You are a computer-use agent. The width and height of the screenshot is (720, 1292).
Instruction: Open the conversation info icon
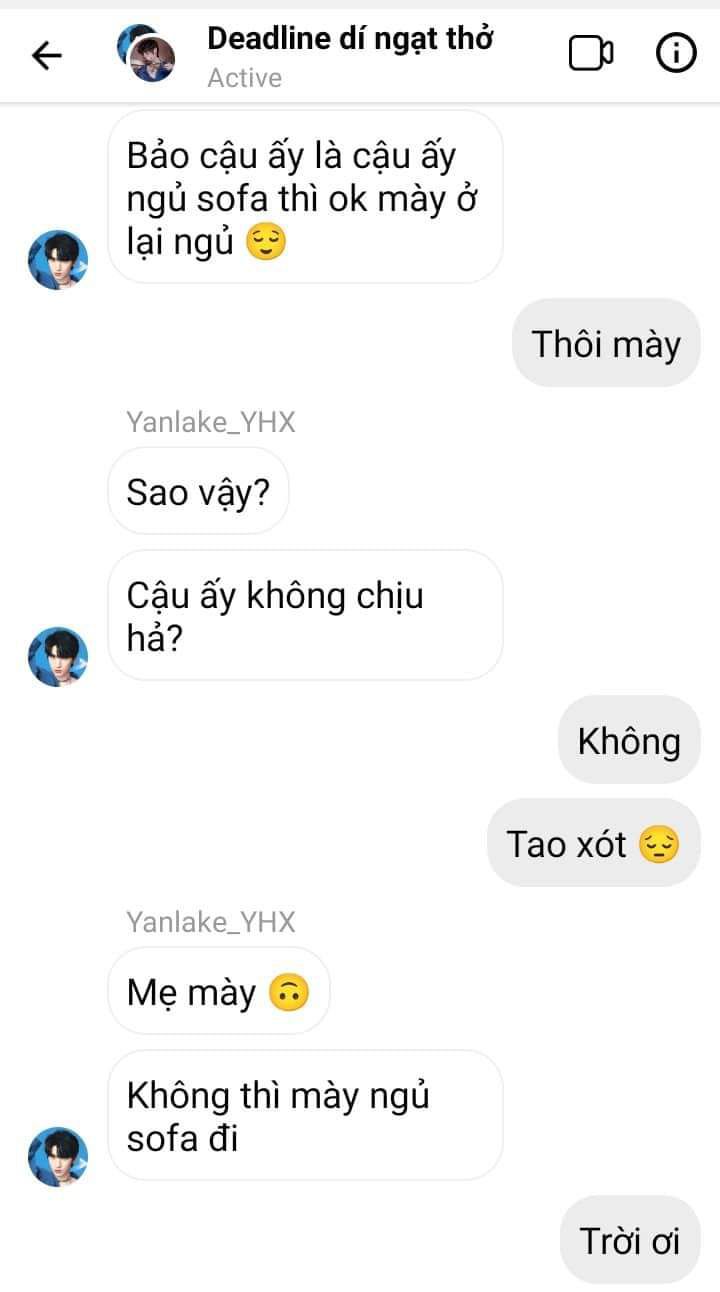coord(676,54)
